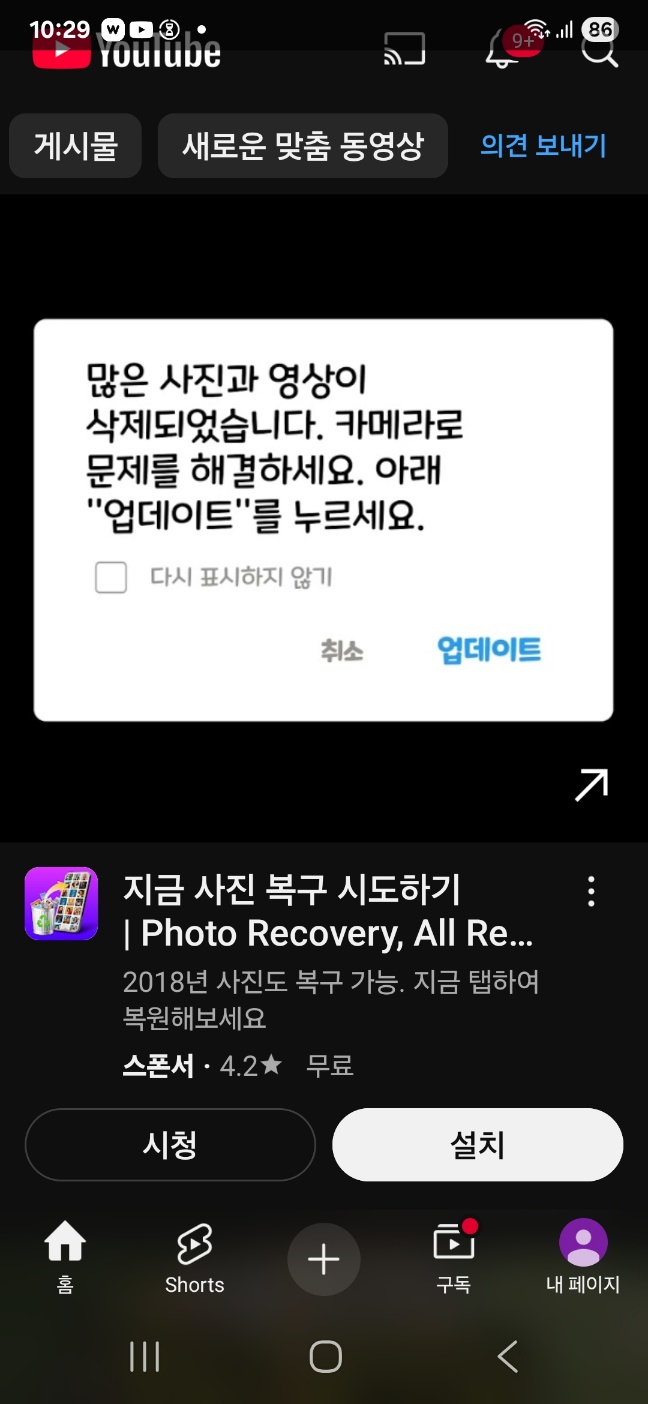Tap the 설치 button
Viewport: 648px width, 1404px height.
point(478,1145)
